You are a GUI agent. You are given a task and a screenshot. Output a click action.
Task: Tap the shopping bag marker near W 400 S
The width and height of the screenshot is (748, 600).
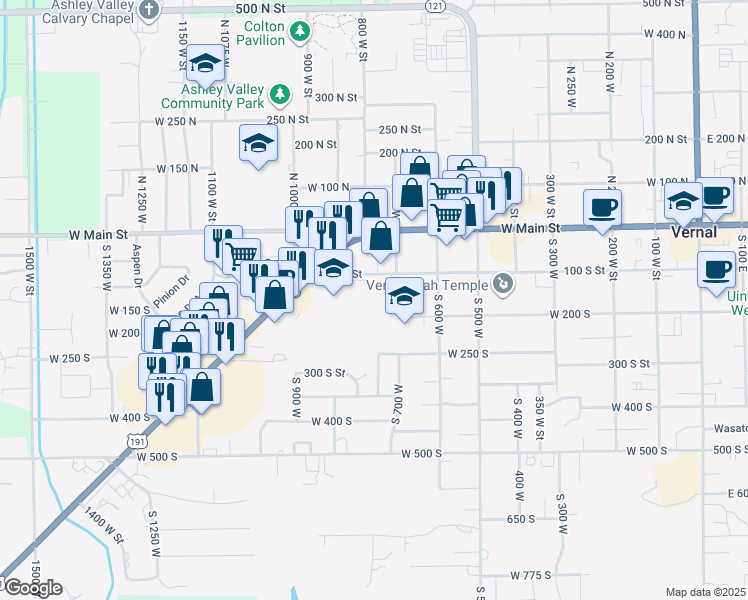(202, 386)
